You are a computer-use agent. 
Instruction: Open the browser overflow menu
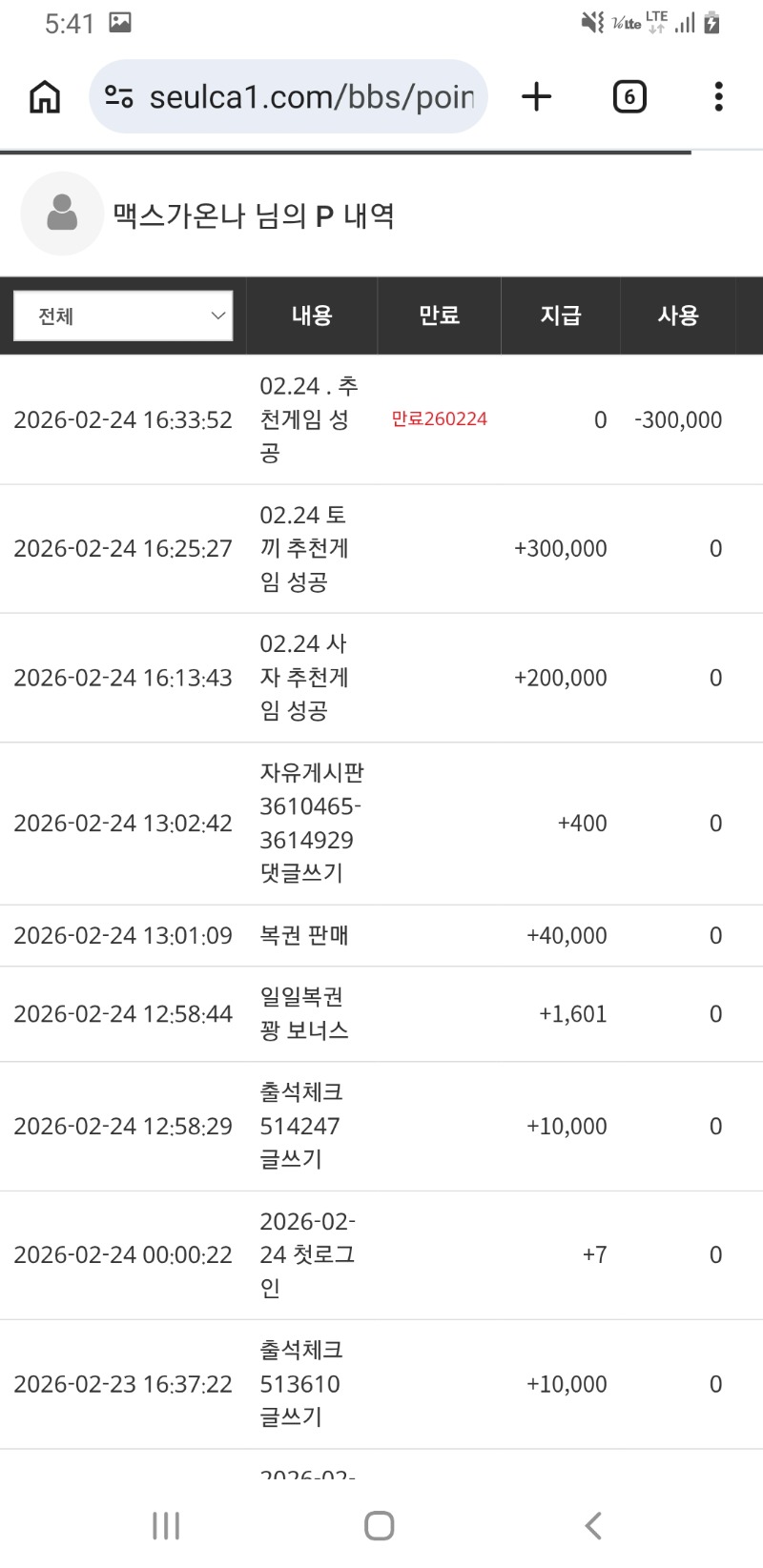click(718, 96)
